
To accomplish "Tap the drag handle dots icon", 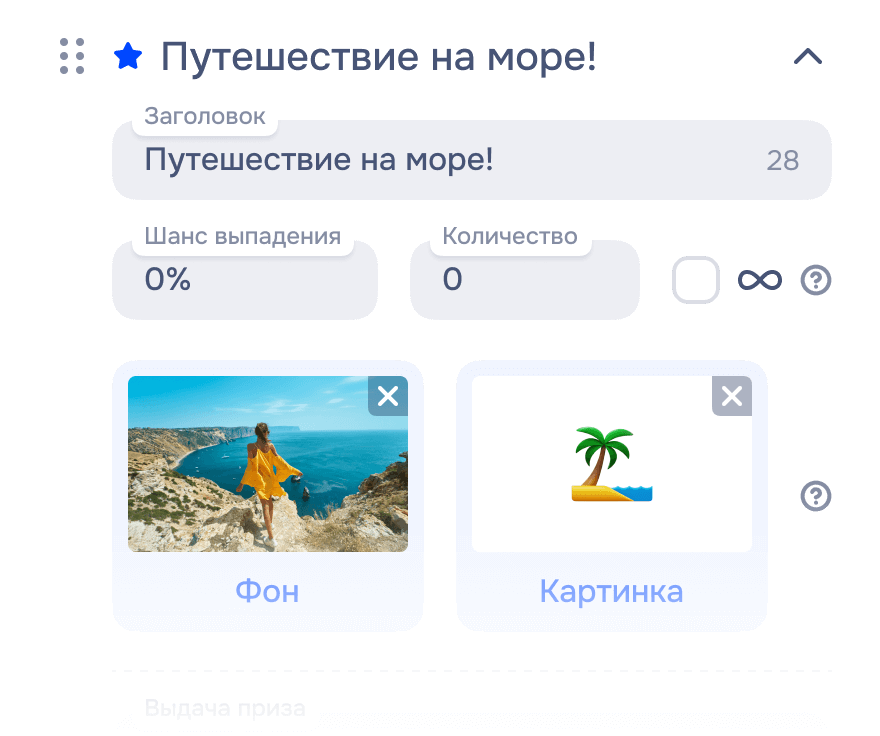I will (72, 57).
